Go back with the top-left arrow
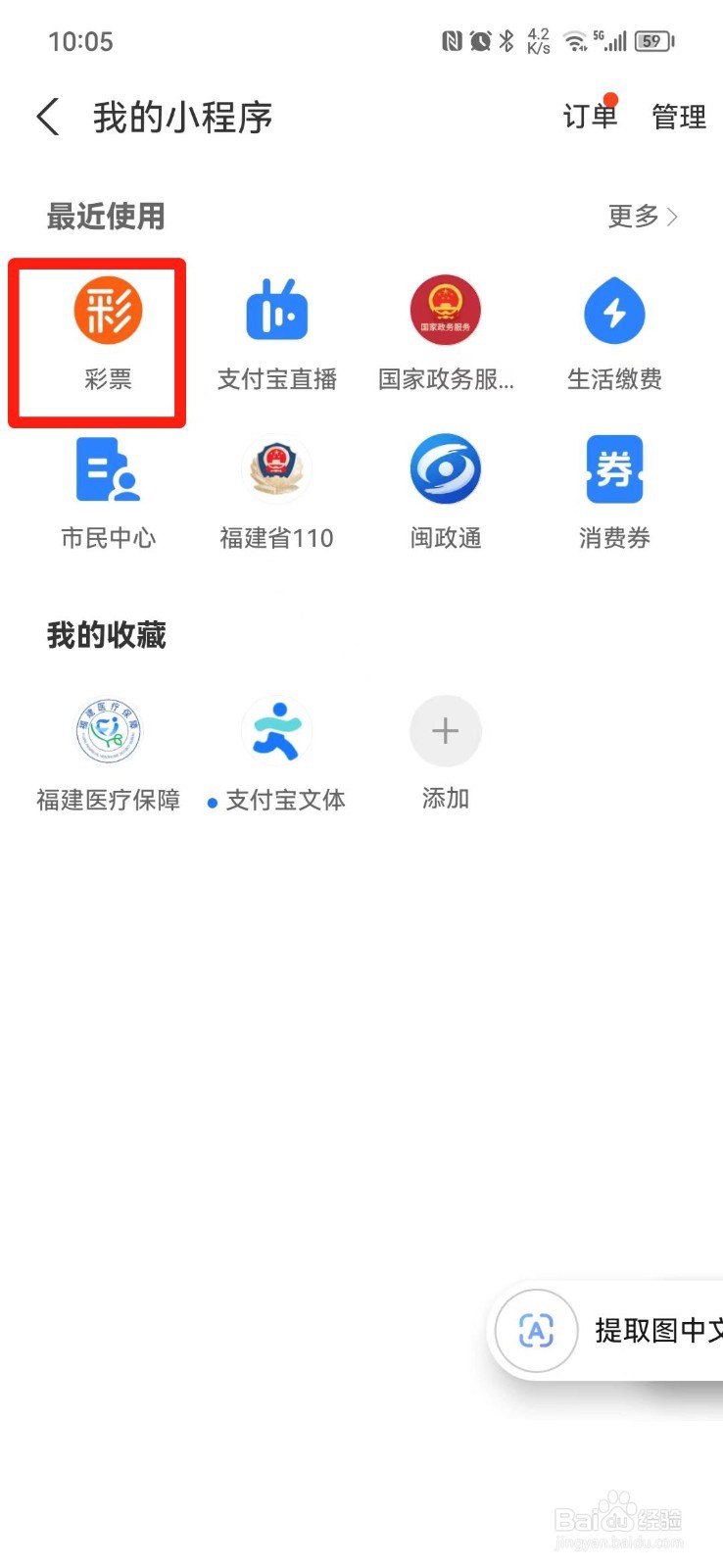Screen dimensions: 723x1568 pyautogui.click(x=48, y=117)
